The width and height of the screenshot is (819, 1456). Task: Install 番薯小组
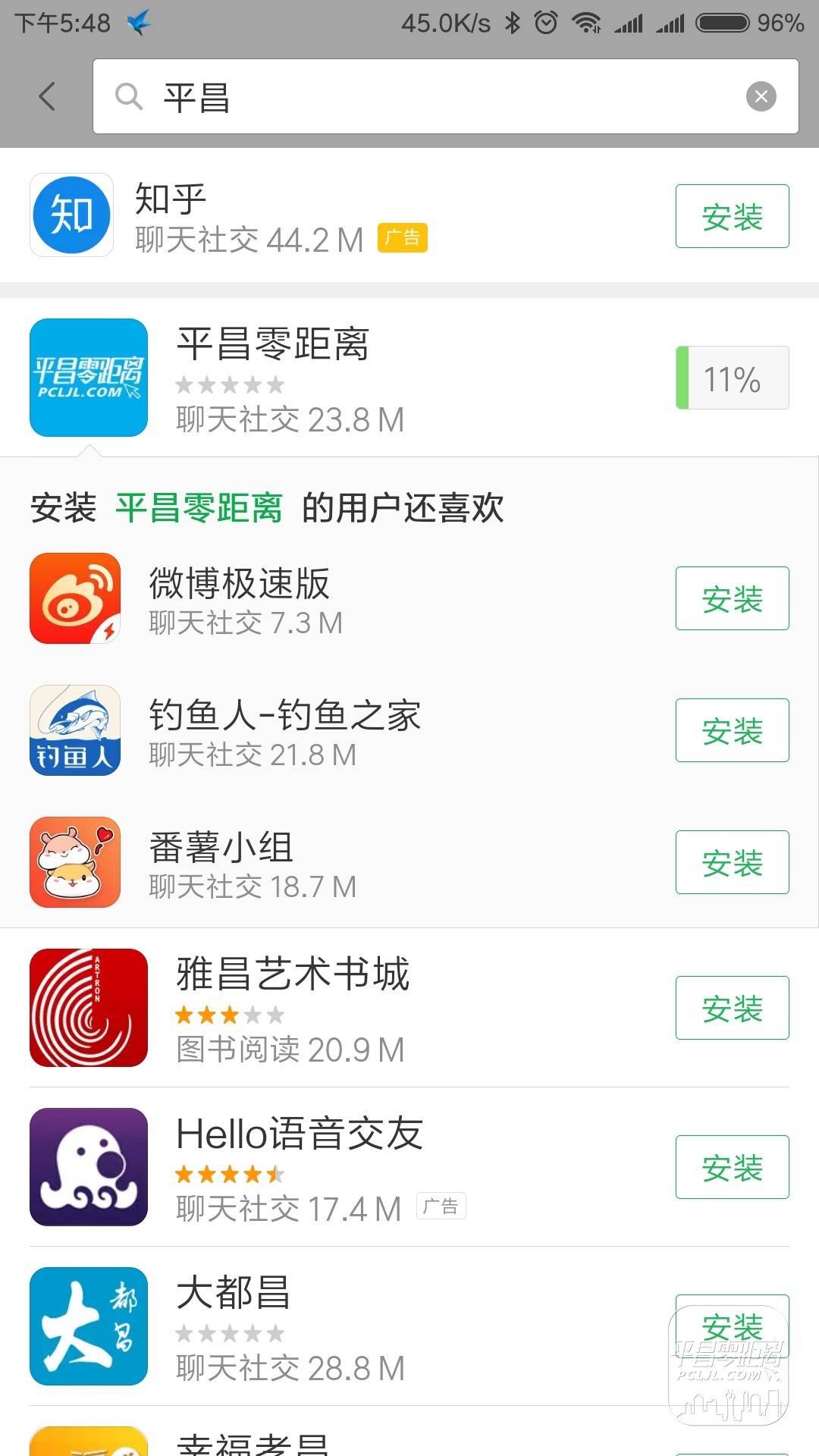click(x=732, y=862)
